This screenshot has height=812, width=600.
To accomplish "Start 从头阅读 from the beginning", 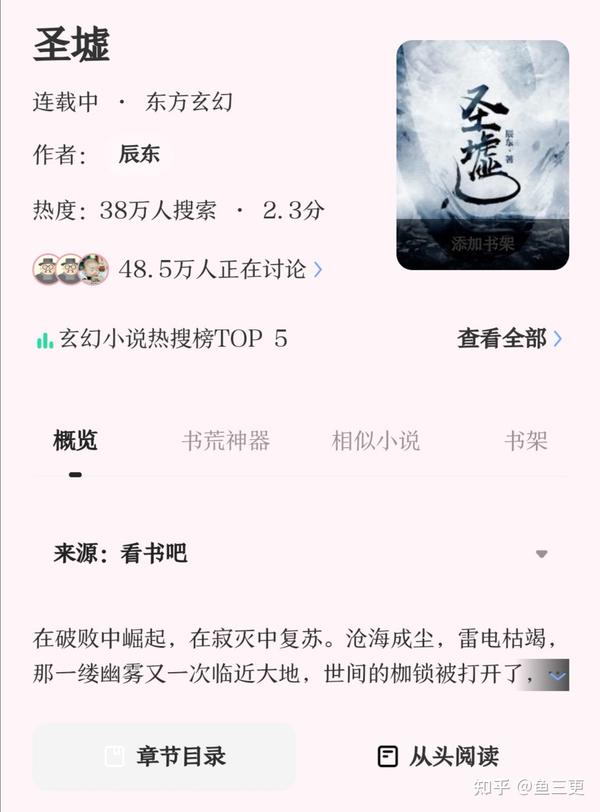I will tap(438, 756).
